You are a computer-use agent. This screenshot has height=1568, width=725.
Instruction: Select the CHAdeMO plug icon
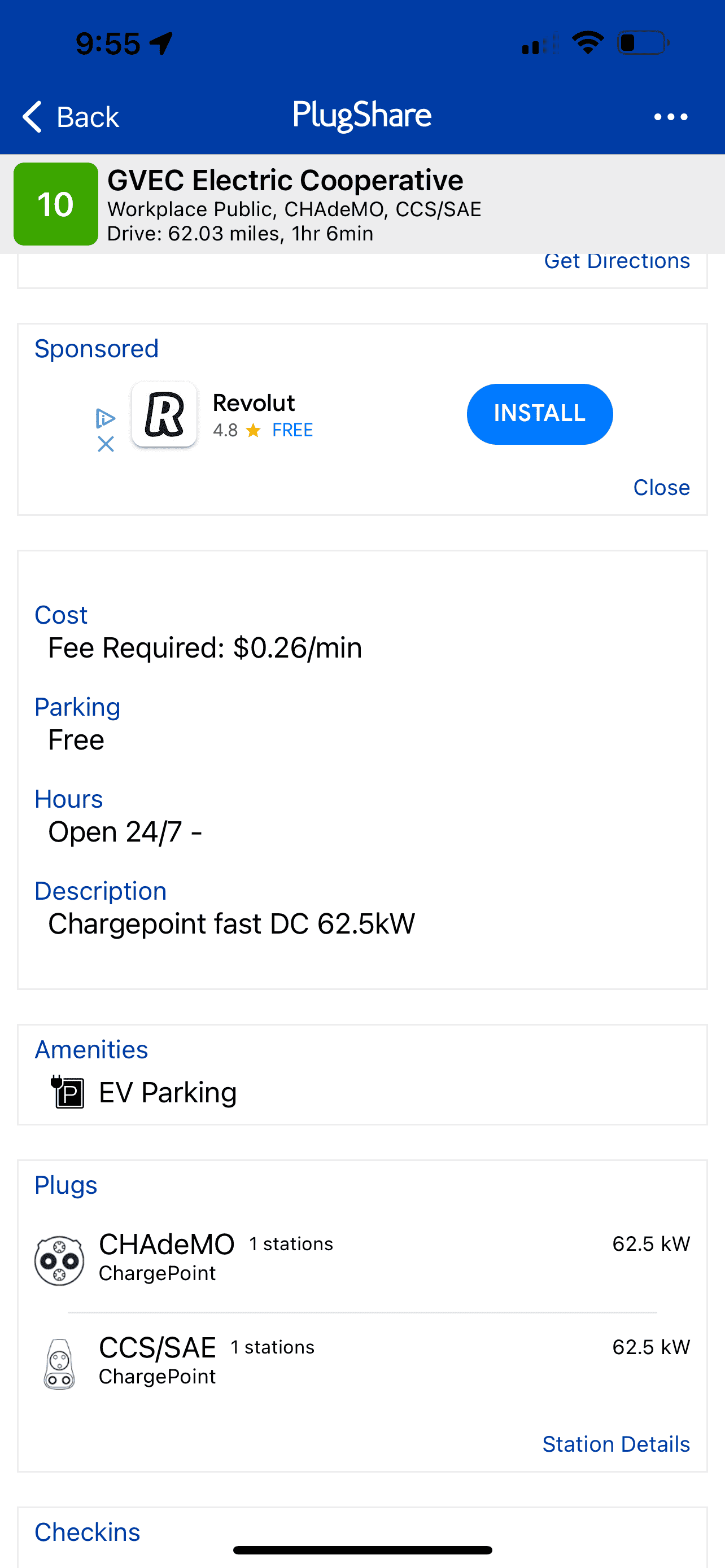coord(59,1261)
